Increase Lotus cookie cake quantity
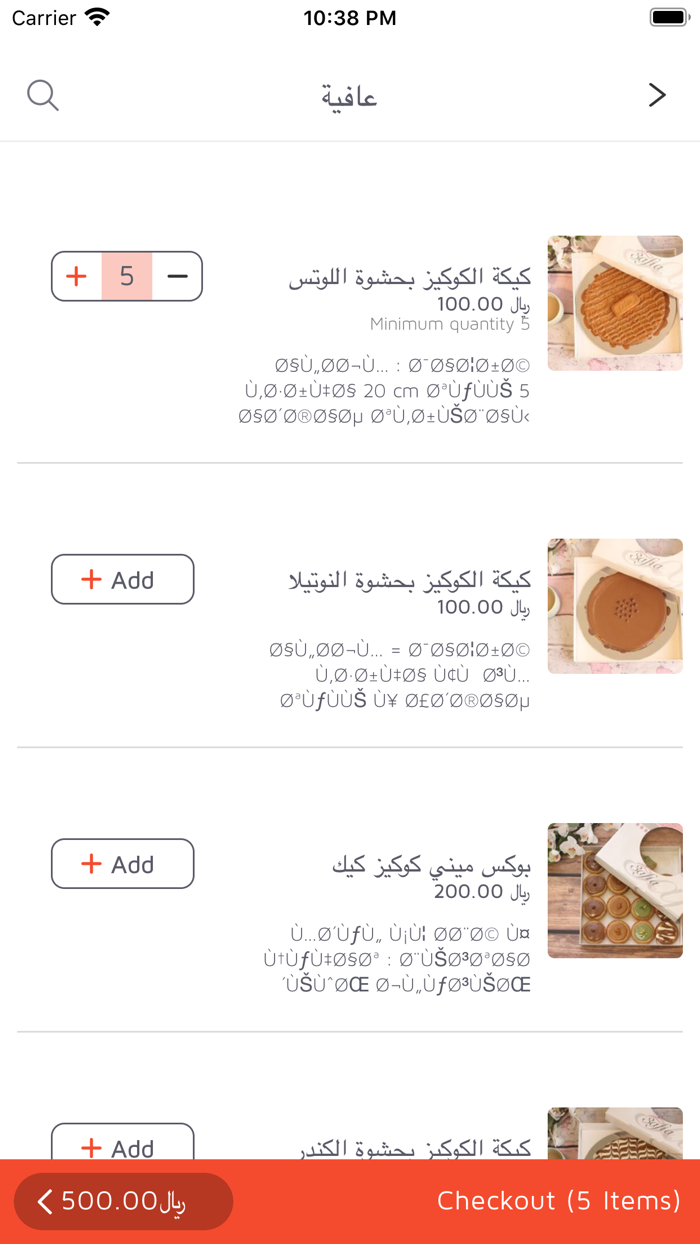 [77, 277]
